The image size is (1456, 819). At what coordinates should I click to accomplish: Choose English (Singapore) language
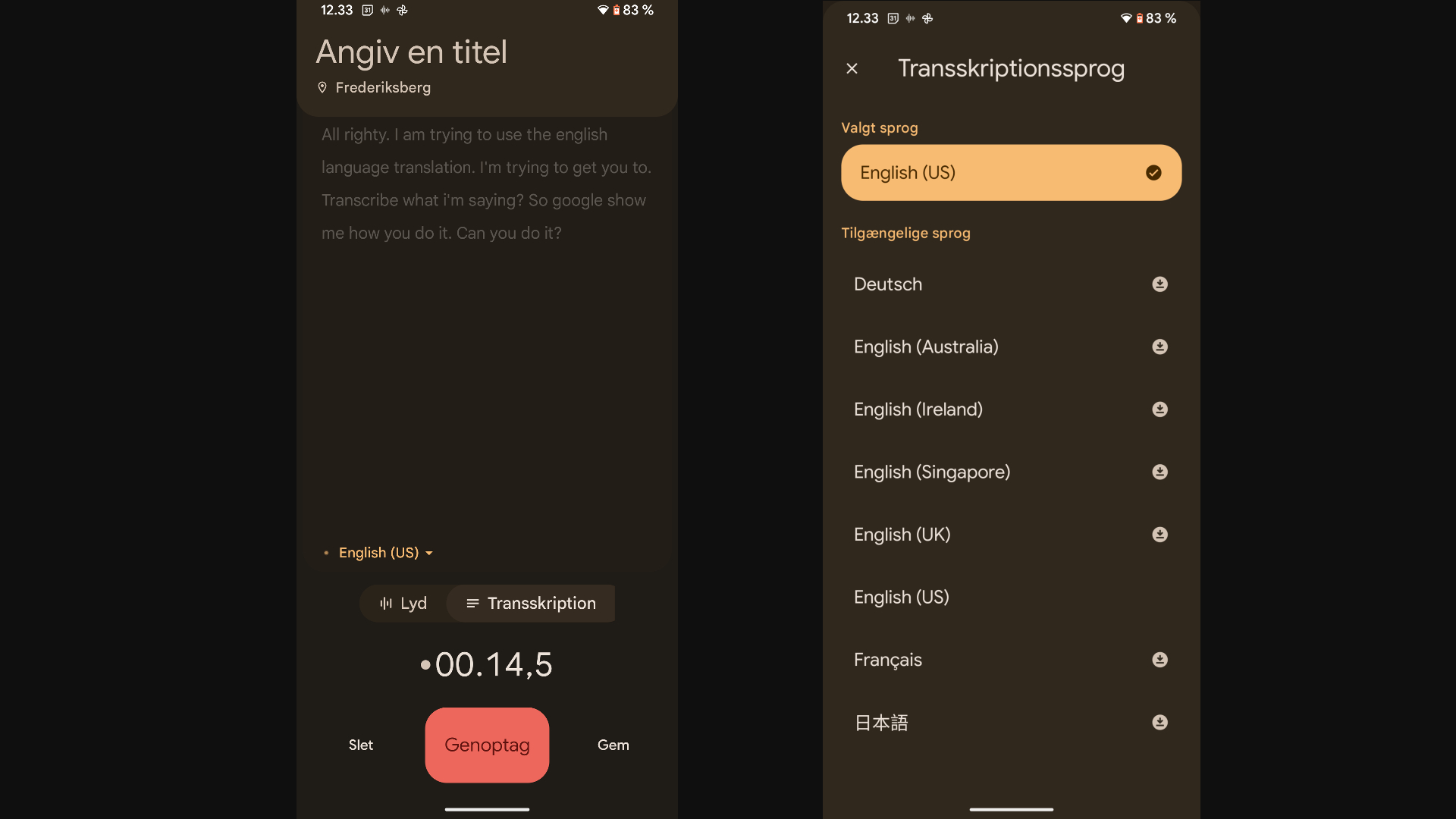tap(932, 472)
